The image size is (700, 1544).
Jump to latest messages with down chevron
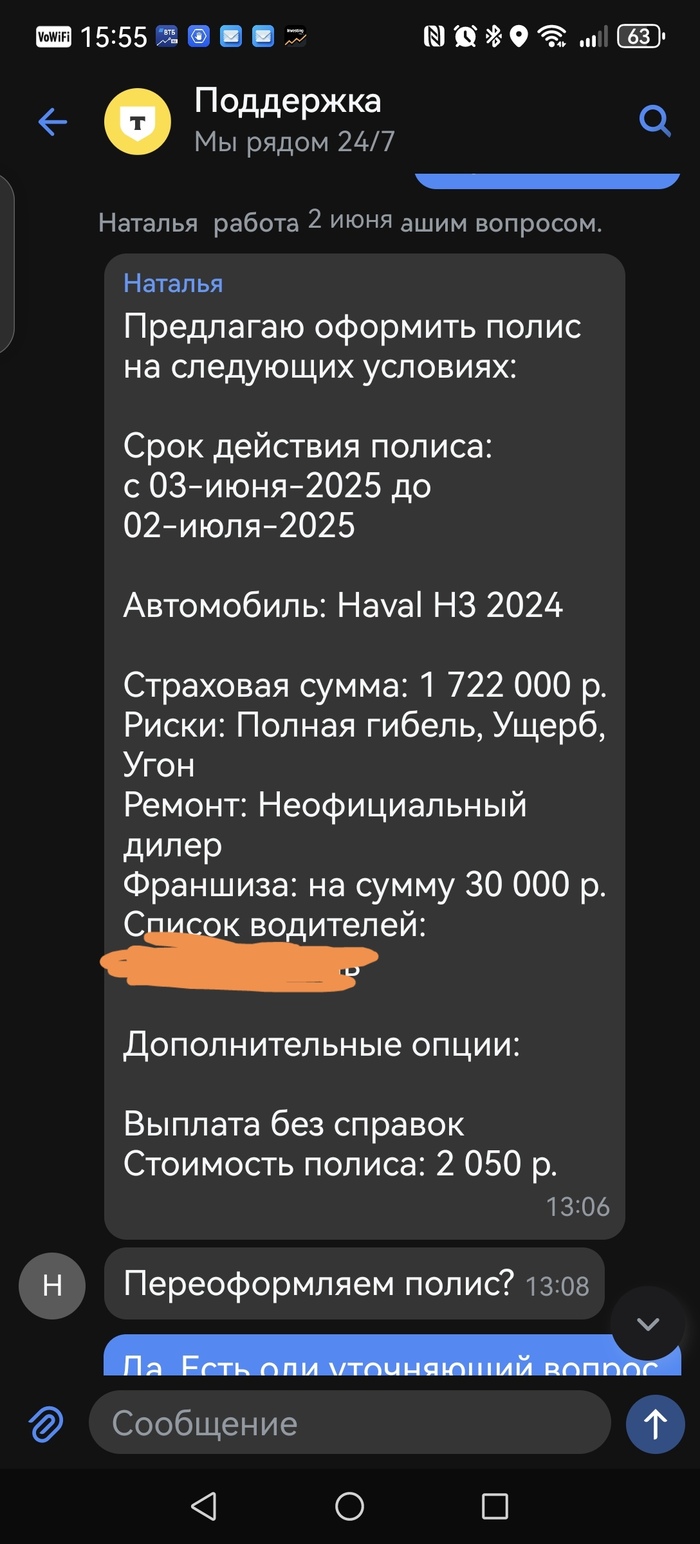pos(648,1324)
